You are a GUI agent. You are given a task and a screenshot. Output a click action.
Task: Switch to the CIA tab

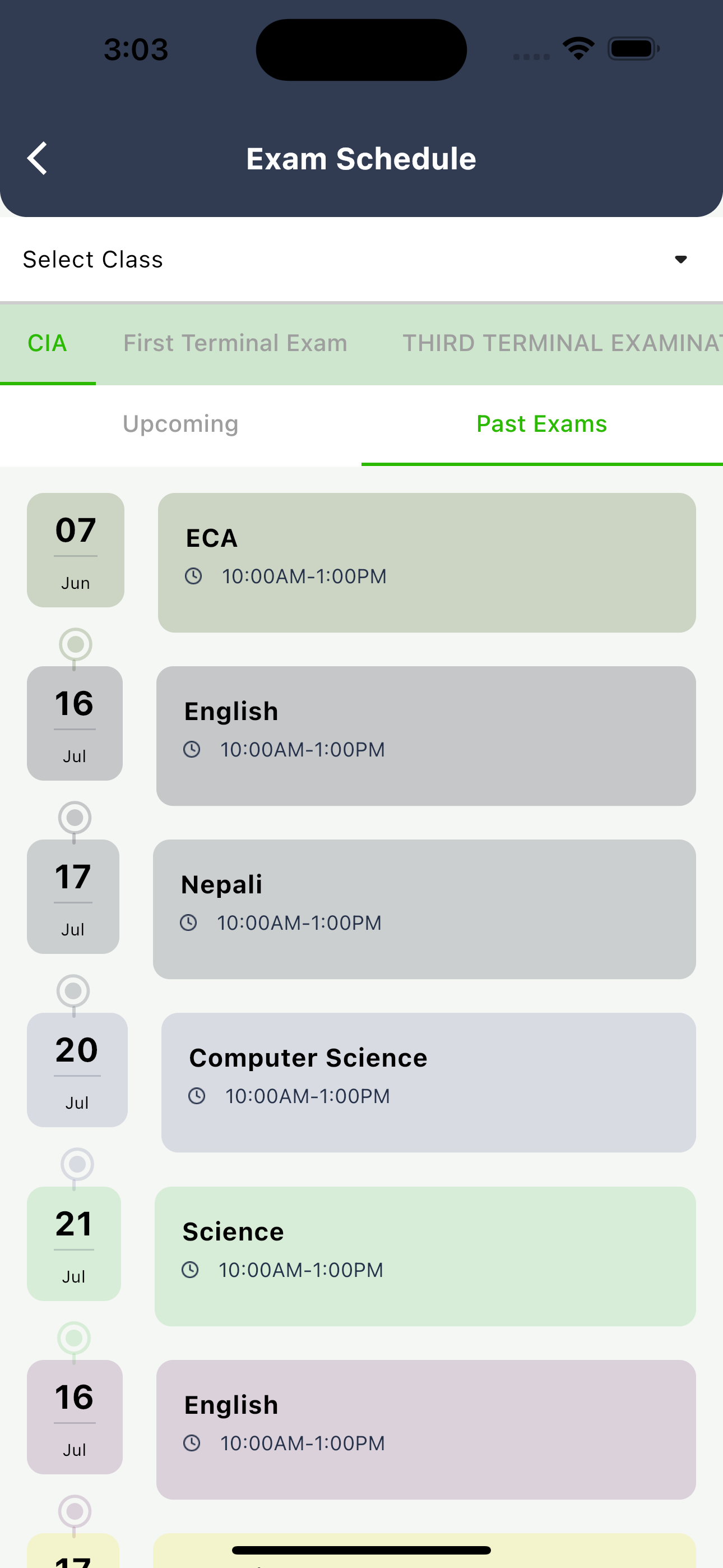[x=48, y=343]
